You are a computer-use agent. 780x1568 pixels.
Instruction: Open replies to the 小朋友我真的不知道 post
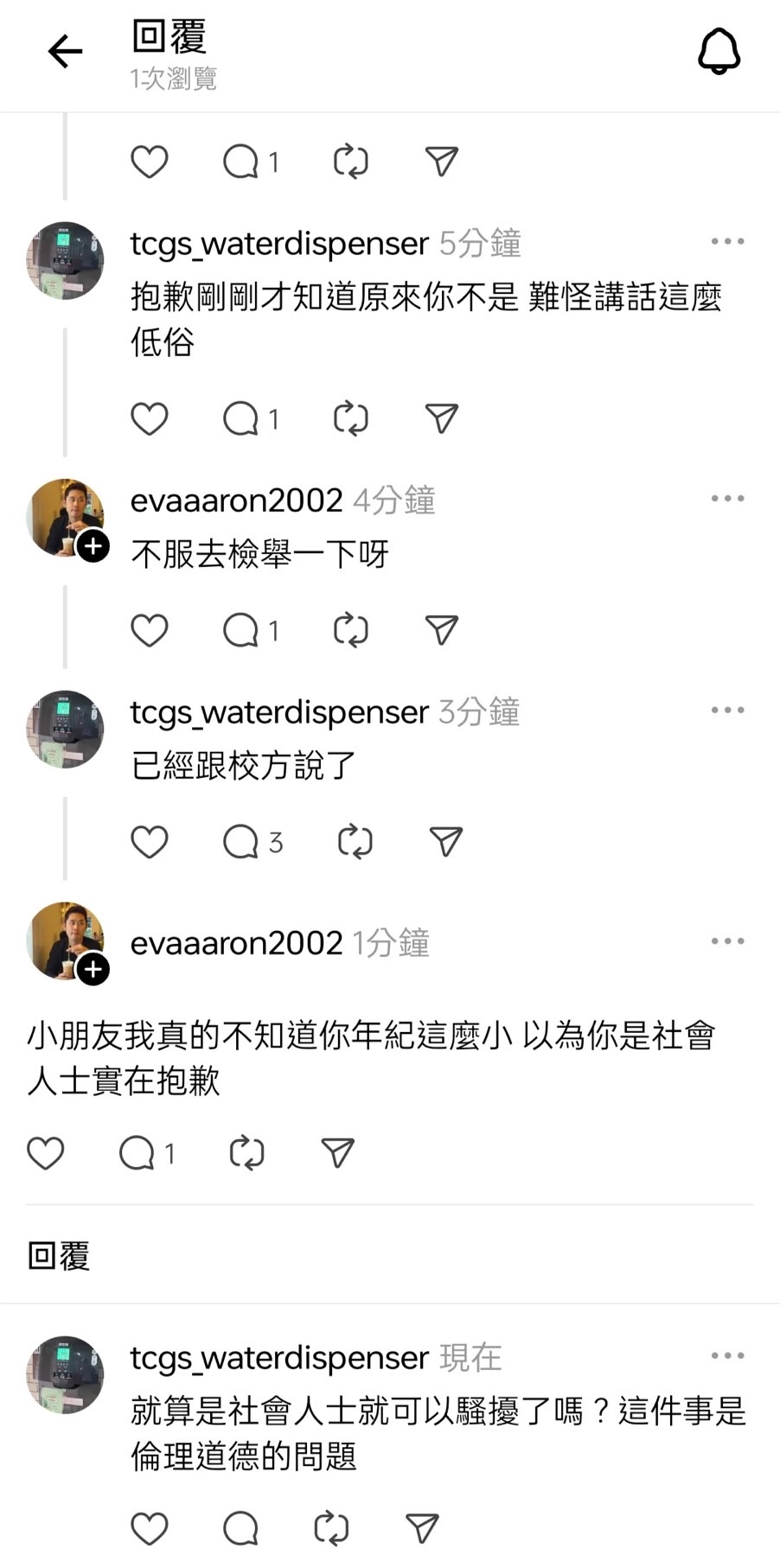tap(146, 1153)
